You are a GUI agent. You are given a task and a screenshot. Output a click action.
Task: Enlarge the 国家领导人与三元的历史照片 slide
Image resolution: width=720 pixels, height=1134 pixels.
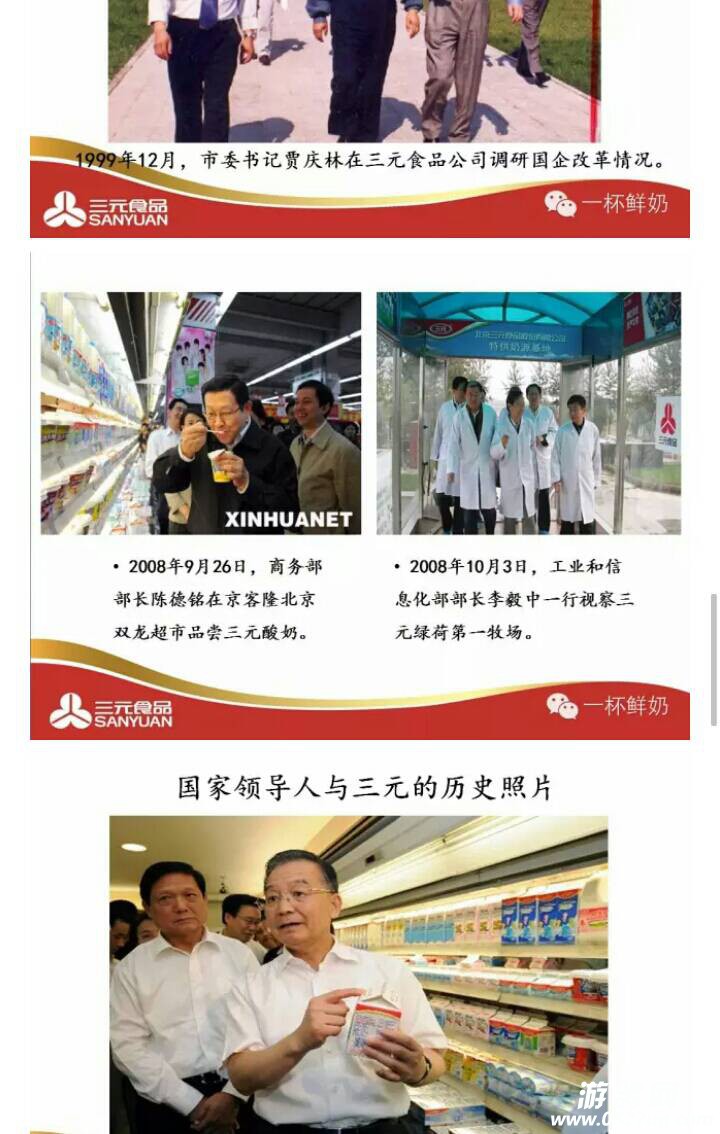point(359,950)
